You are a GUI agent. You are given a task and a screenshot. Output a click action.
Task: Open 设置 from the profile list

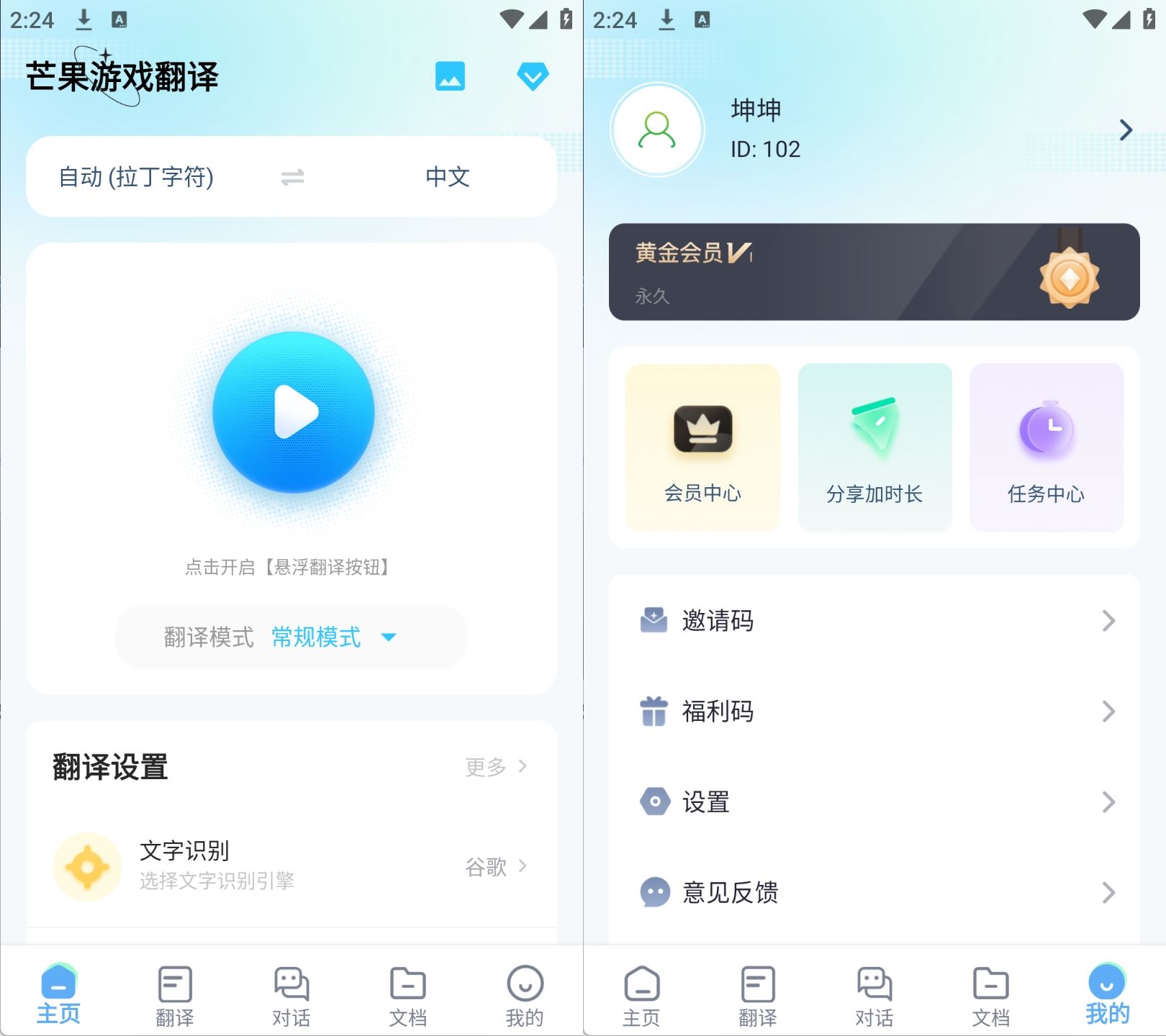pos(874,801)
